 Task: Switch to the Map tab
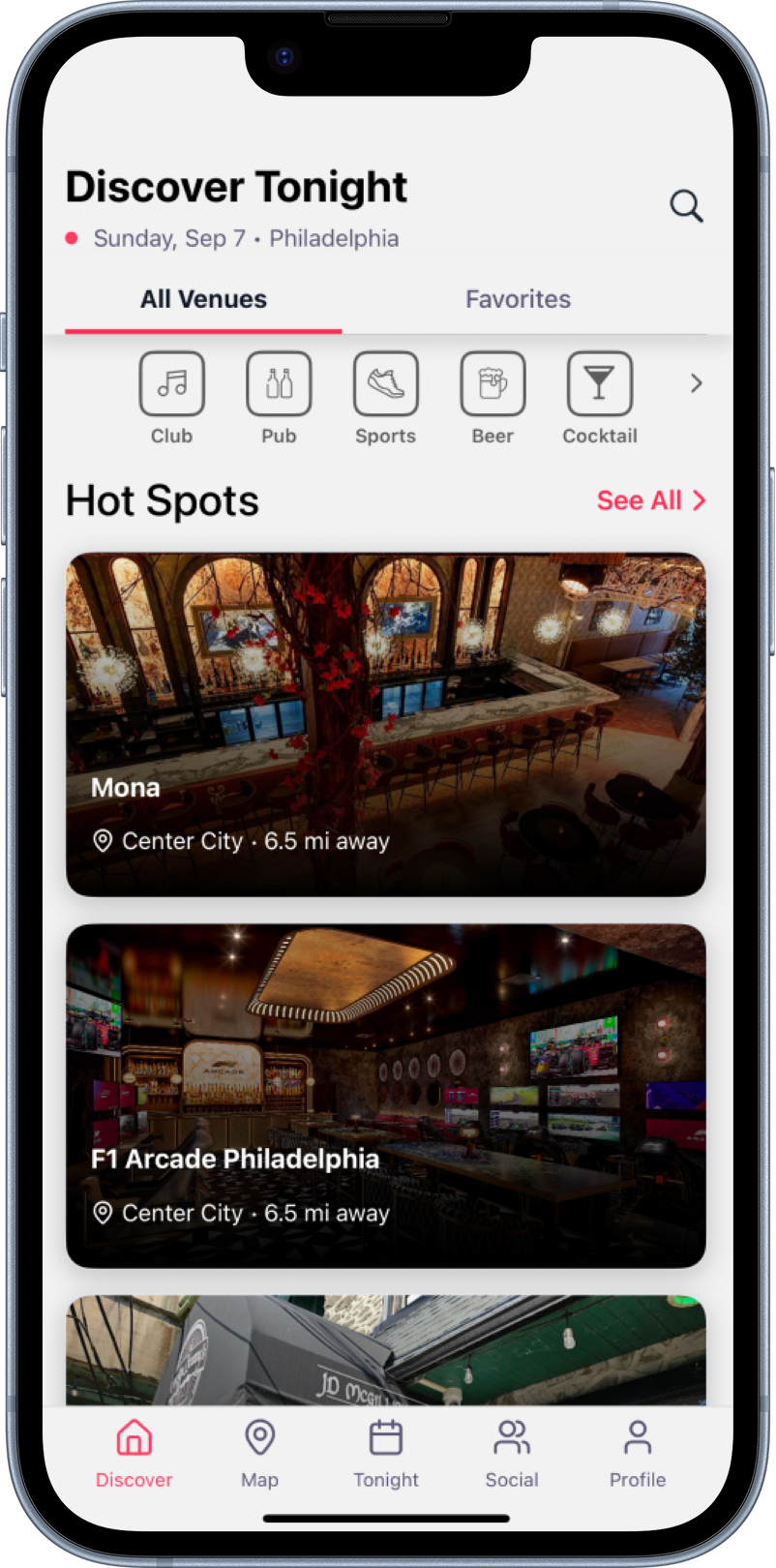pyautogui.click(x=259, y=1454)
